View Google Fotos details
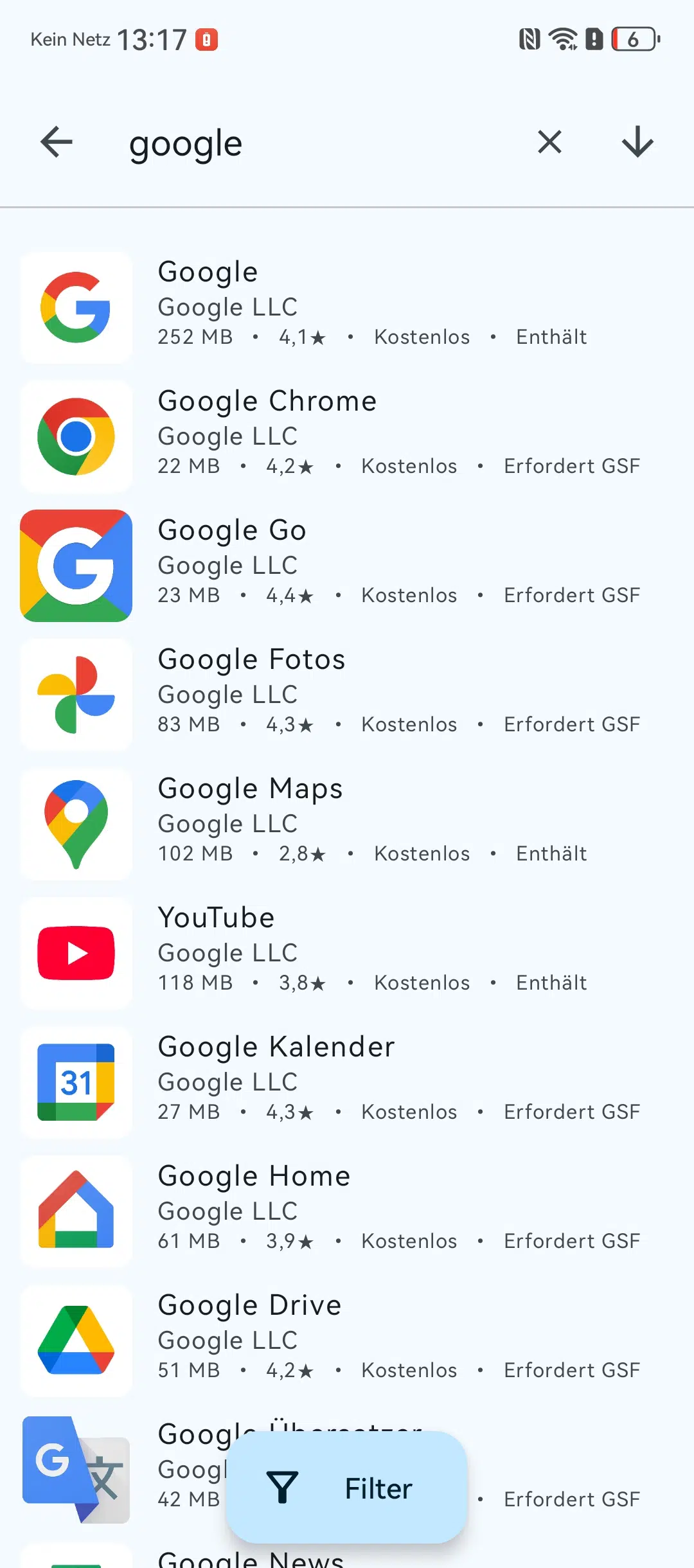The width and height of the screenshot is (694, 1568). pyautogui.click(x=347, y=695)
